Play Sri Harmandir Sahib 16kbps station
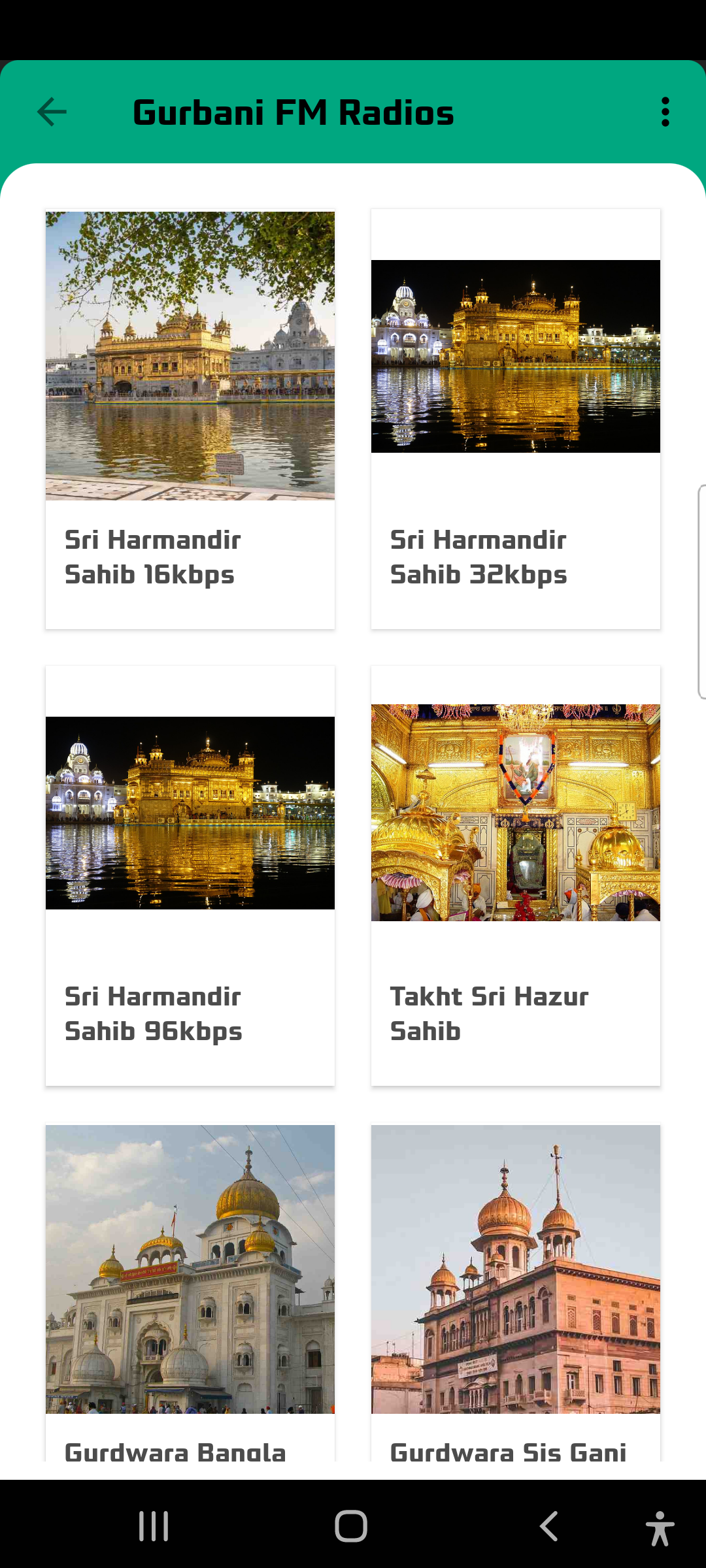This screenshot has width=706, height=1568. point(190,419)
